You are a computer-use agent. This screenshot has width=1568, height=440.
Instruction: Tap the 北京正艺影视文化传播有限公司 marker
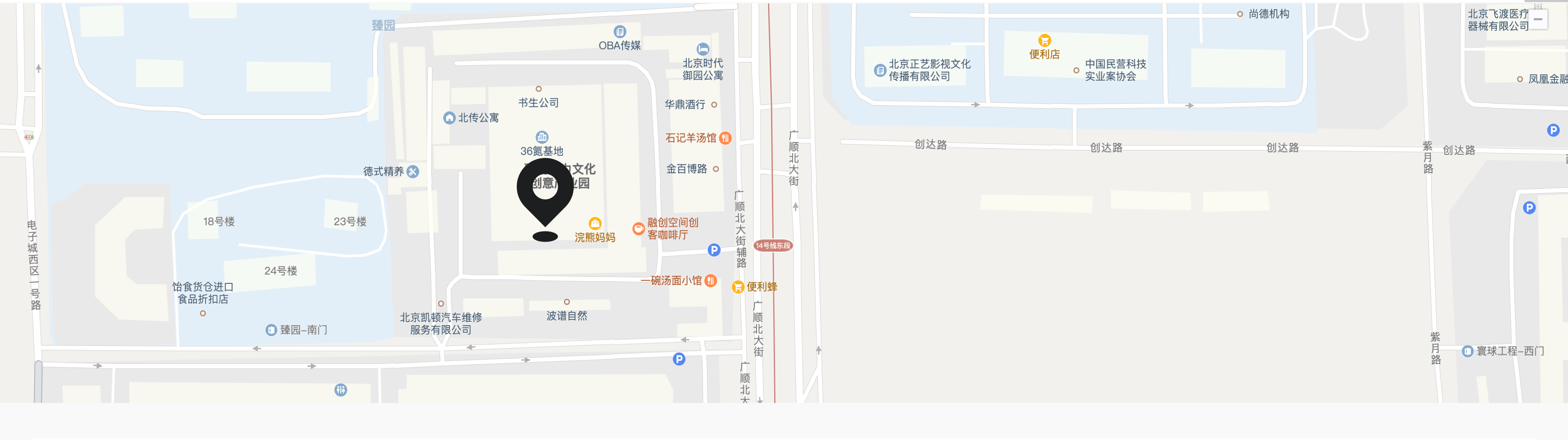tap(879, 70)
